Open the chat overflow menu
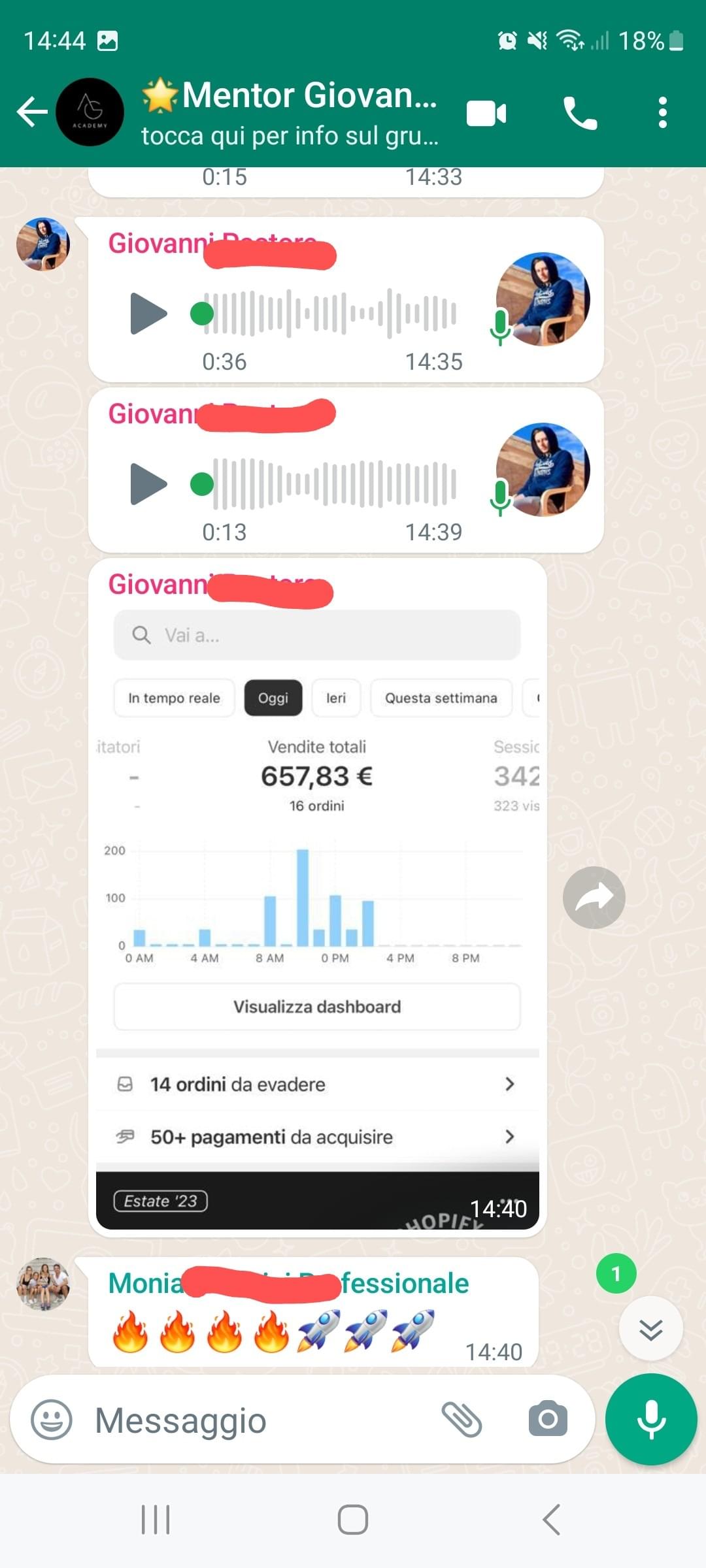706x1568 pixels. pos(662,113)
